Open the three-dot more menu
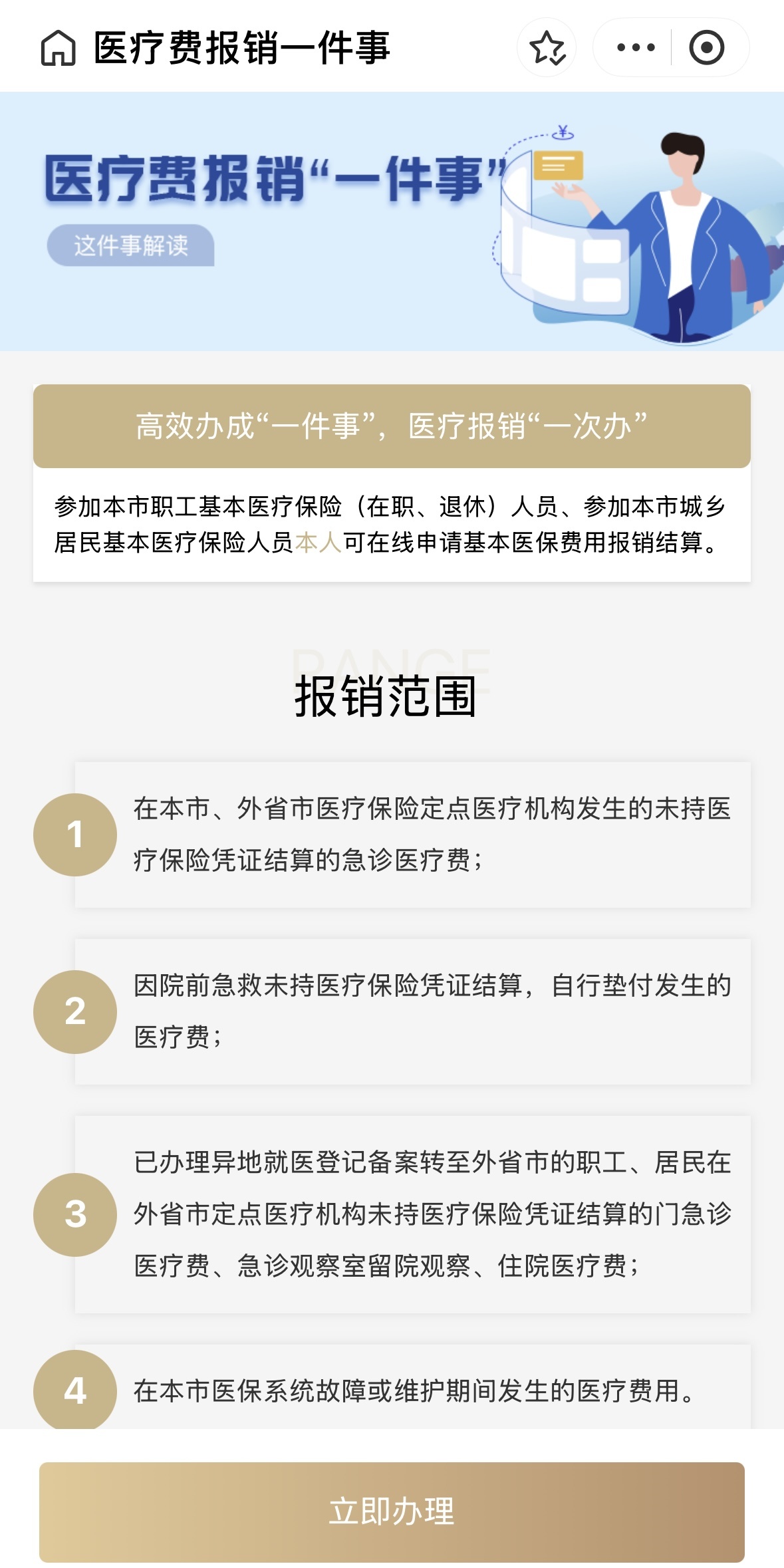The image size is (784, 1568). pyautogui.click(x=635, y=48)
